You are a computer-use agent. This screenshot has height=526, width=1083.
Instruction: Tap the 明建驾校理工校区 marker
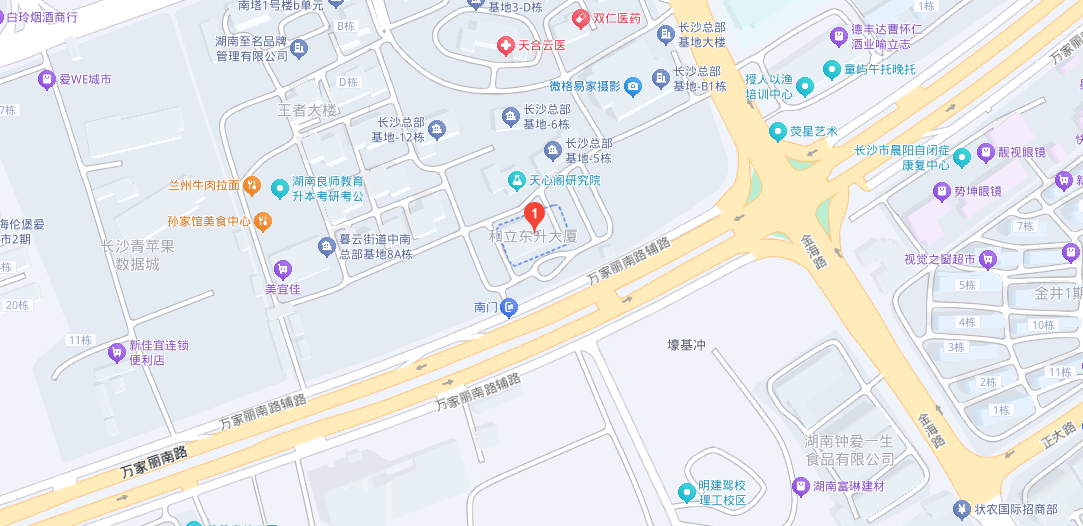[x=685, y=491]
